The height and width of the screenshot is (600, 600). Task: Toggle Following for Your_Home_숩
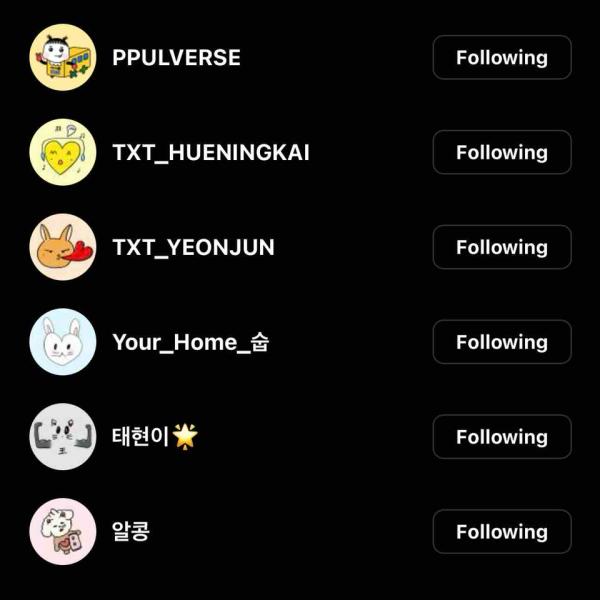coord(501,342)
